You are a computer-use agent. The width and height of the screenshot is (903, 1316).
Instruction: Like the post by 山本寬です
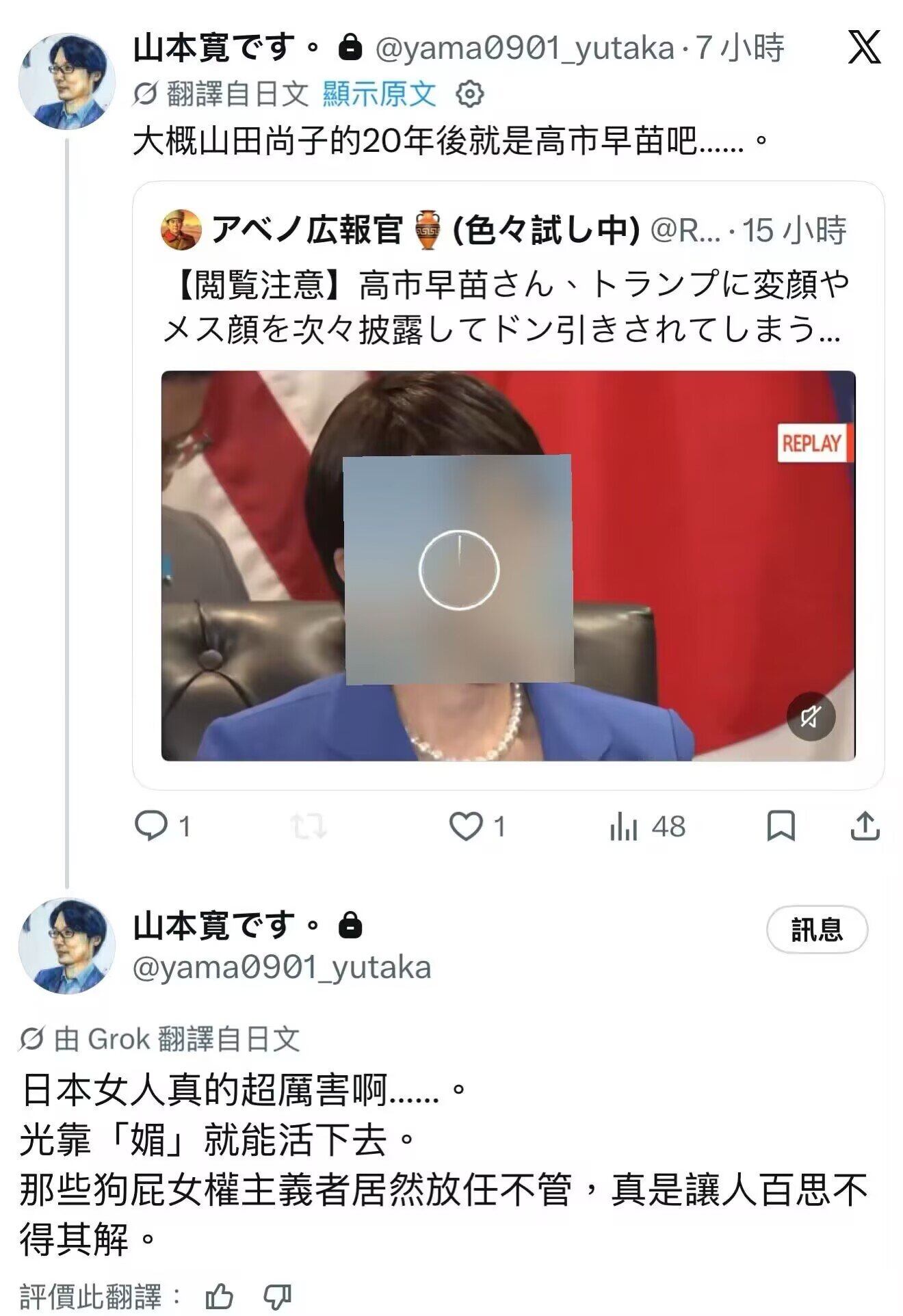point(477,826)
